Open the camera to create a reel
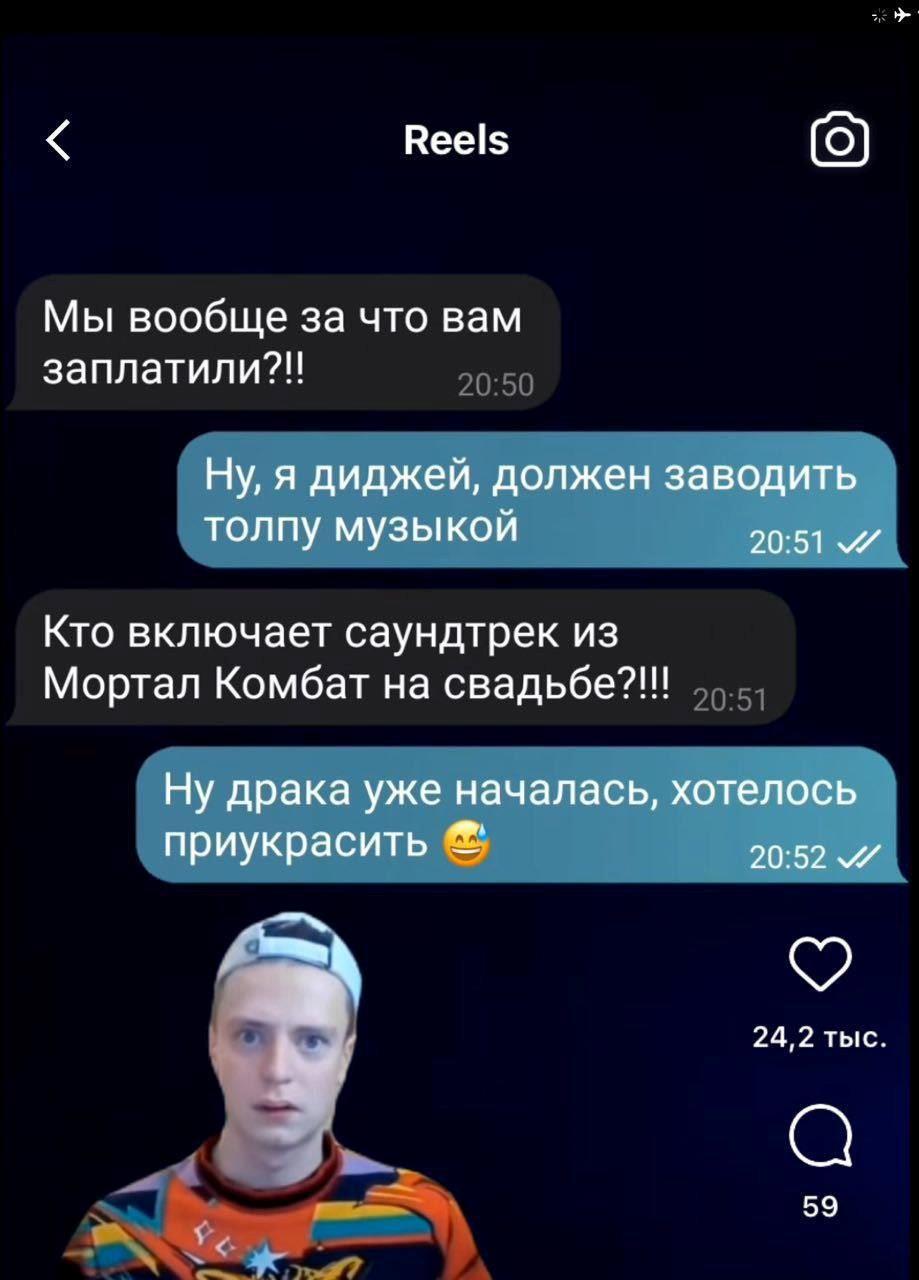919x1280 pixels. pyautogui.click(x=838, y=141)
